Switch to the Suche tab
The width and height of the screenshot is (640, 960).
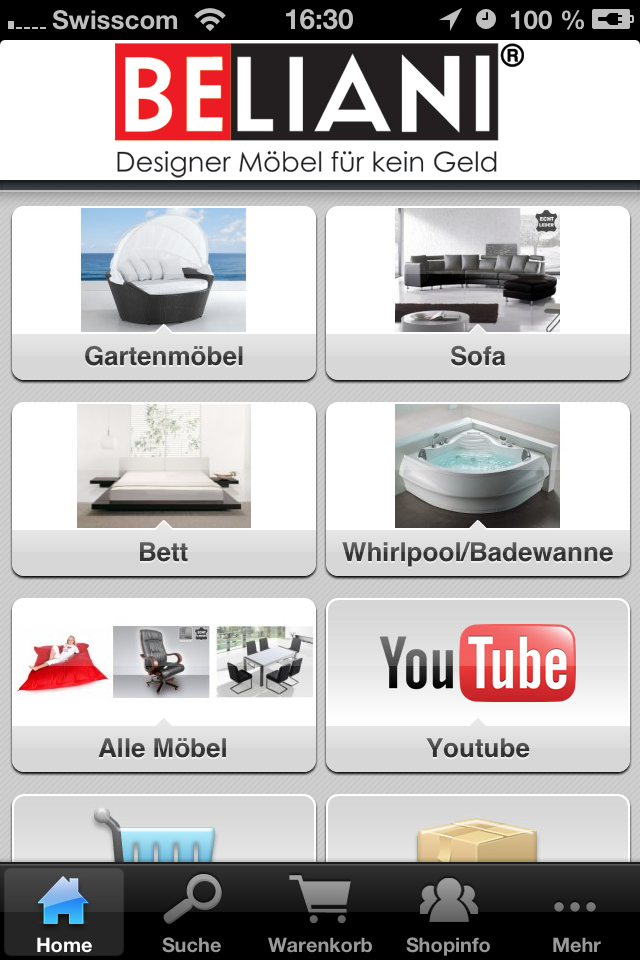(192, 912)
